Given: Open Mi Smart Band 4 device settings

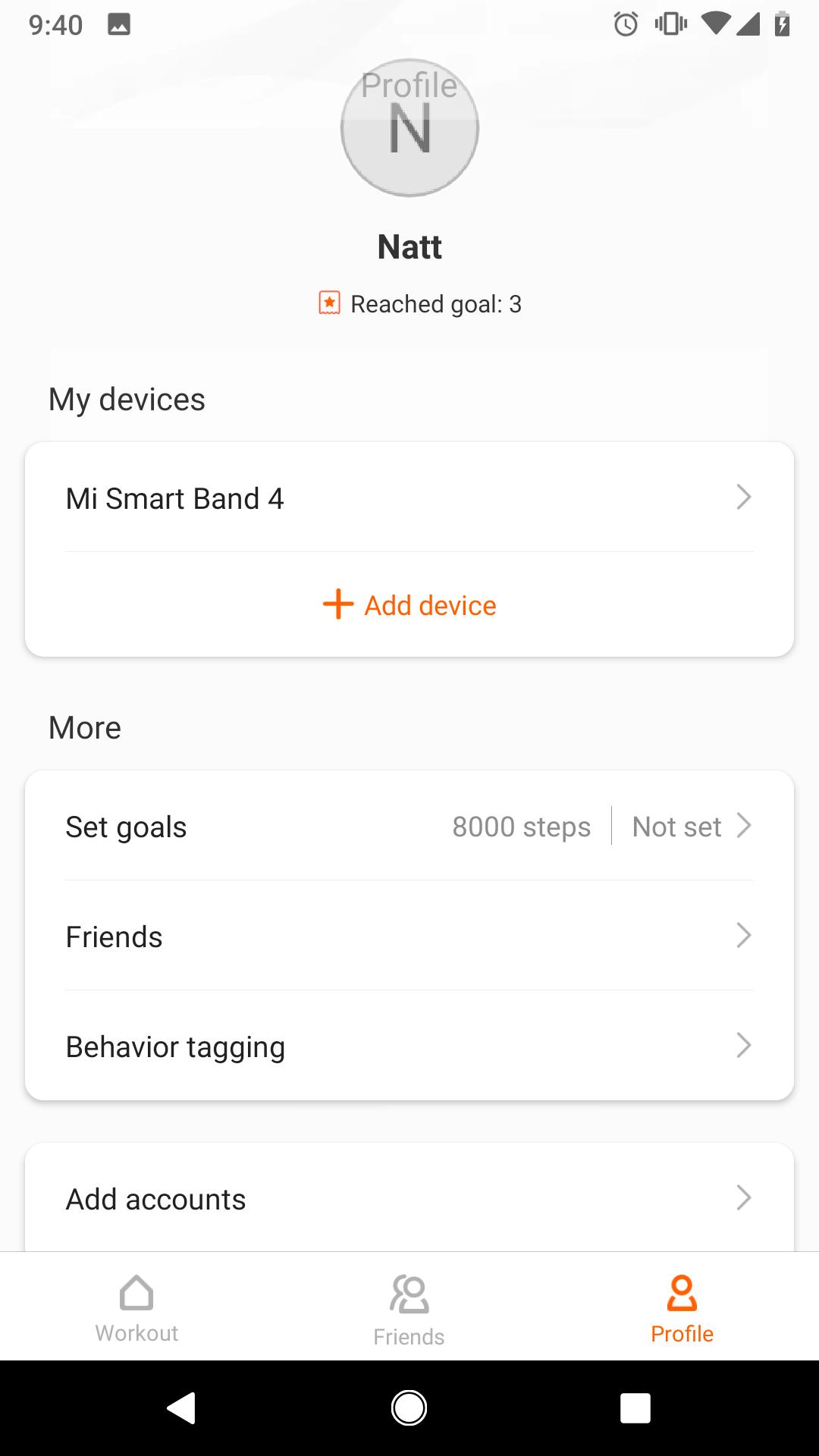Looking at the screenshot, I should pyautogui.click(x=409, y=498).
